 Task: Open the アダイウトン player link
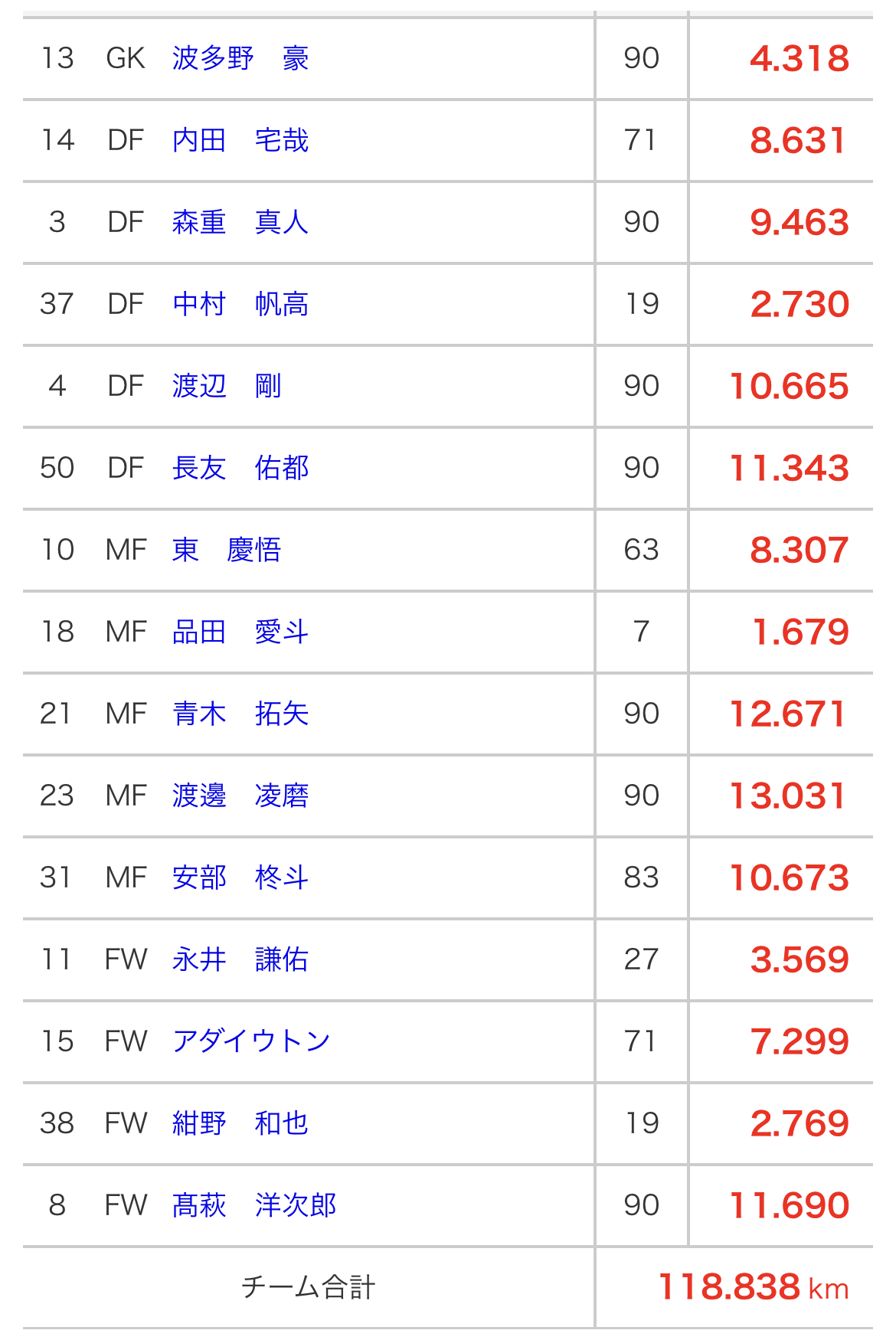(251, 1041)
